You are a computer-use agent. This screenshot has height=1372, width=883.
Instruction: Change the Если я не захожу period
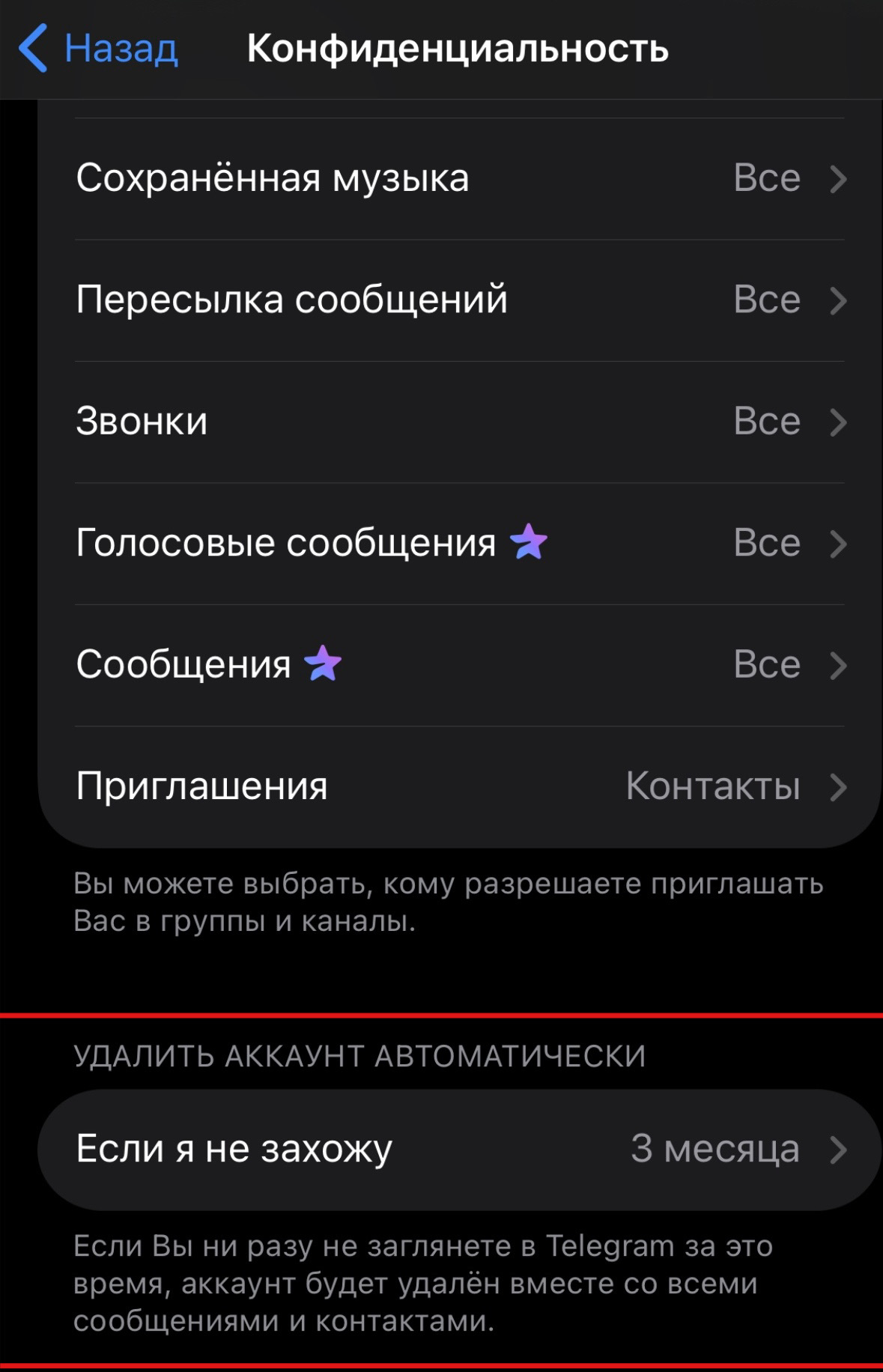tap(460, 1149)
